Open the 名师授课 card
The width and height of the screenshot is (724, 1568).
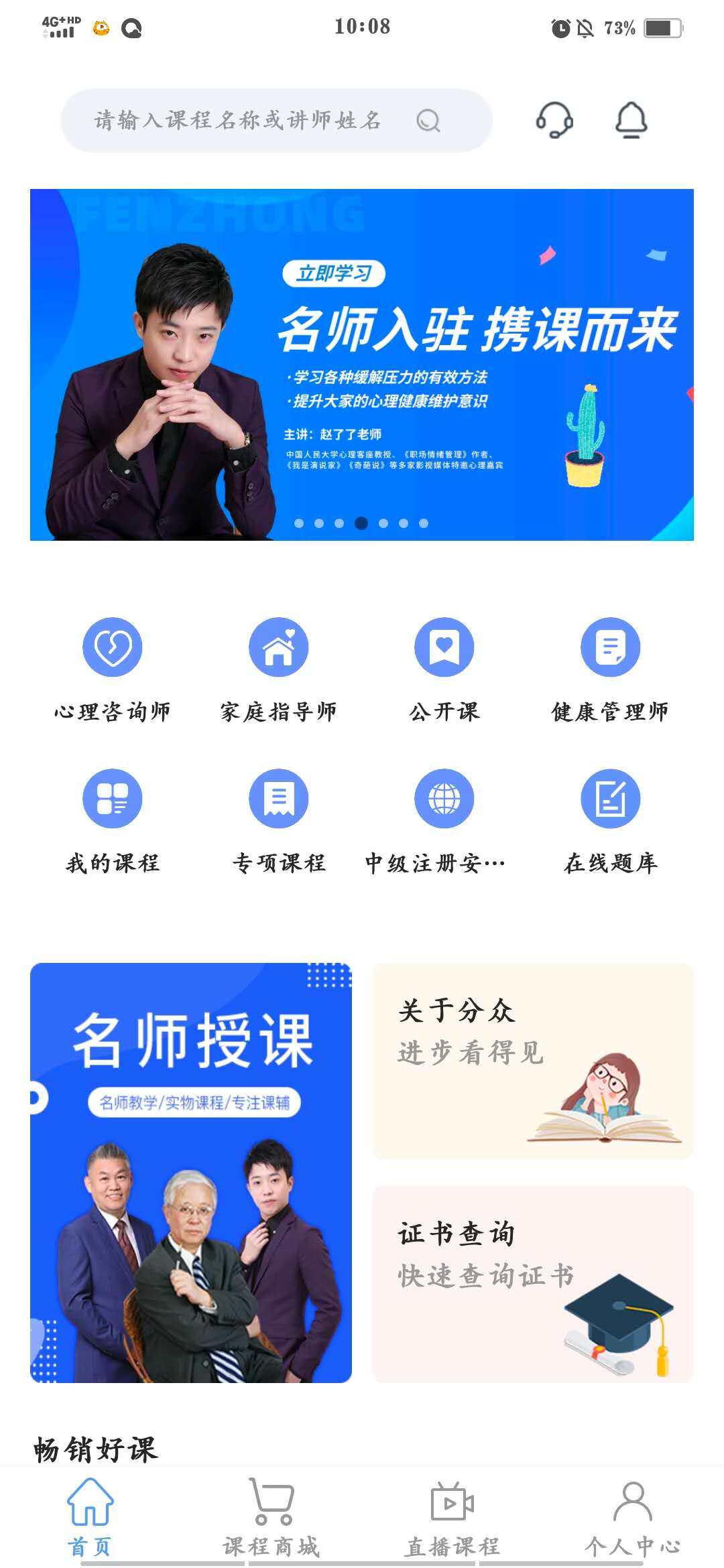pyautogui.click(x=191, y=1173)
